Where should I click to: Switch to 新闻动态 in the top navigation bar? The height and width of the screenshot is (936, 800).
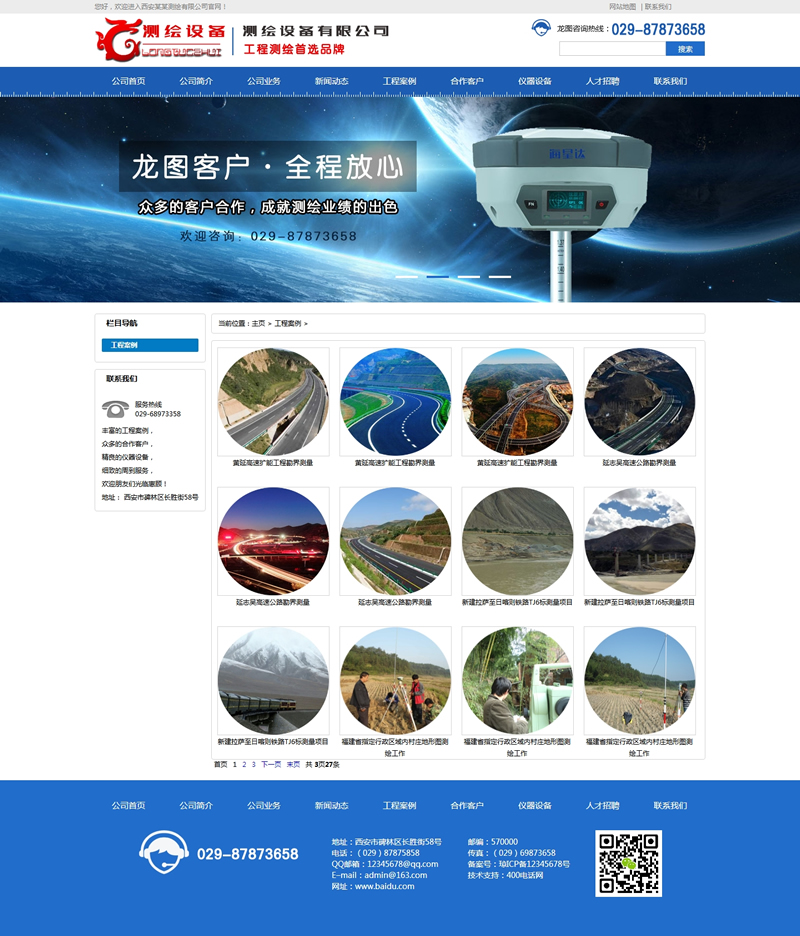click(331, 81)
